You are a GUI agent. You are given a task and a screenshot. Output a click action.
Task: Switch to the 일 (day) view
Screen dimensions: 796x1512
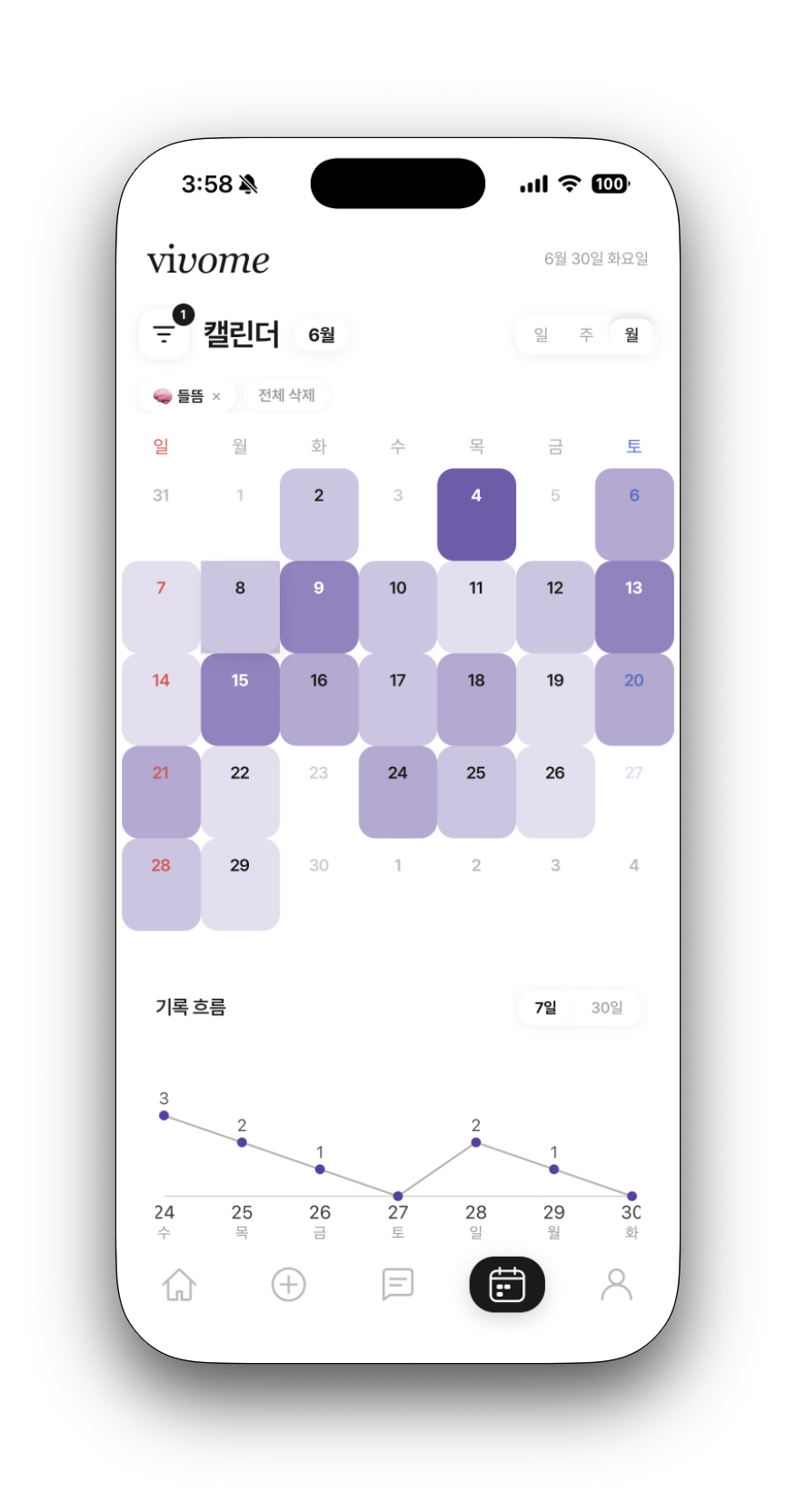(541, 334)
